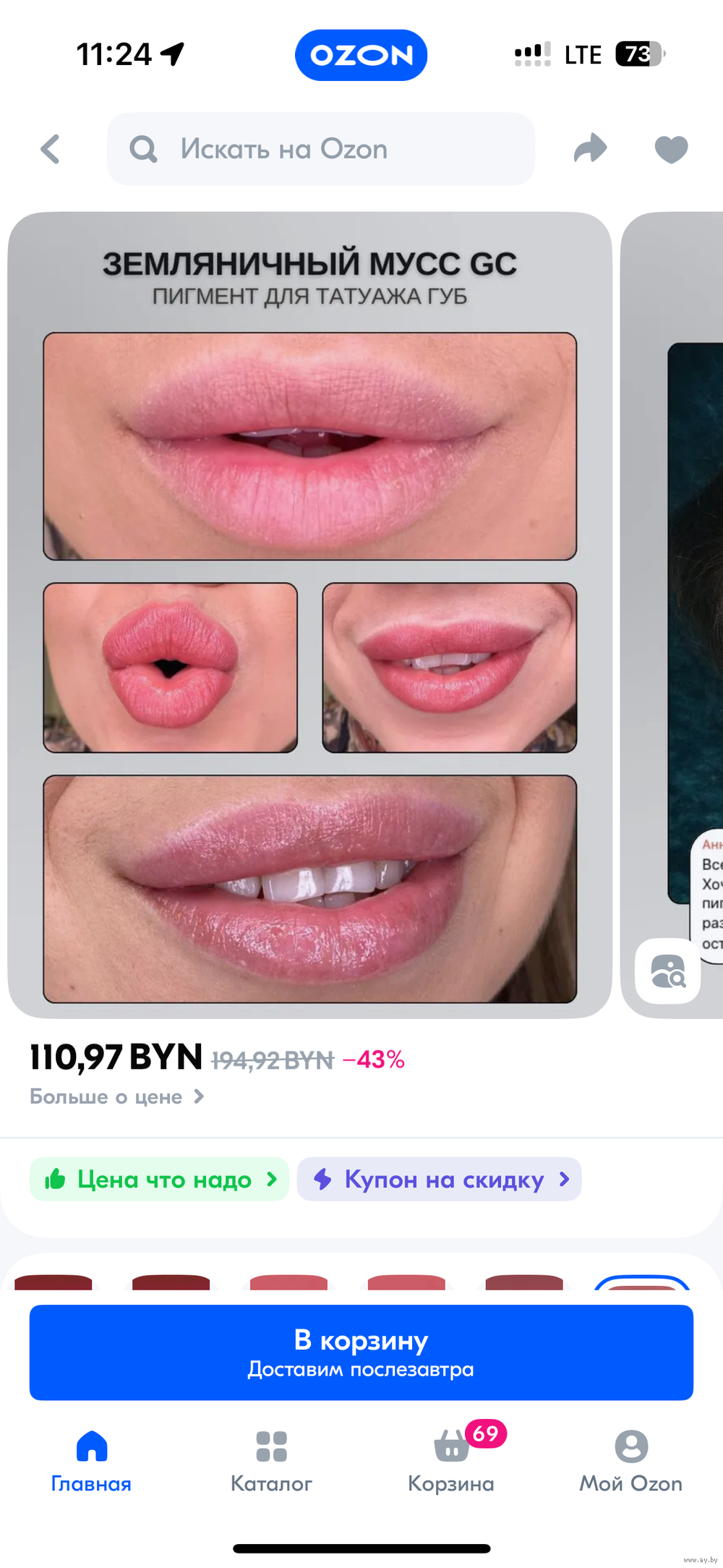Add product to favorites with the heart
Screen dimensions: 723x1568
click(x=671, y=149)
